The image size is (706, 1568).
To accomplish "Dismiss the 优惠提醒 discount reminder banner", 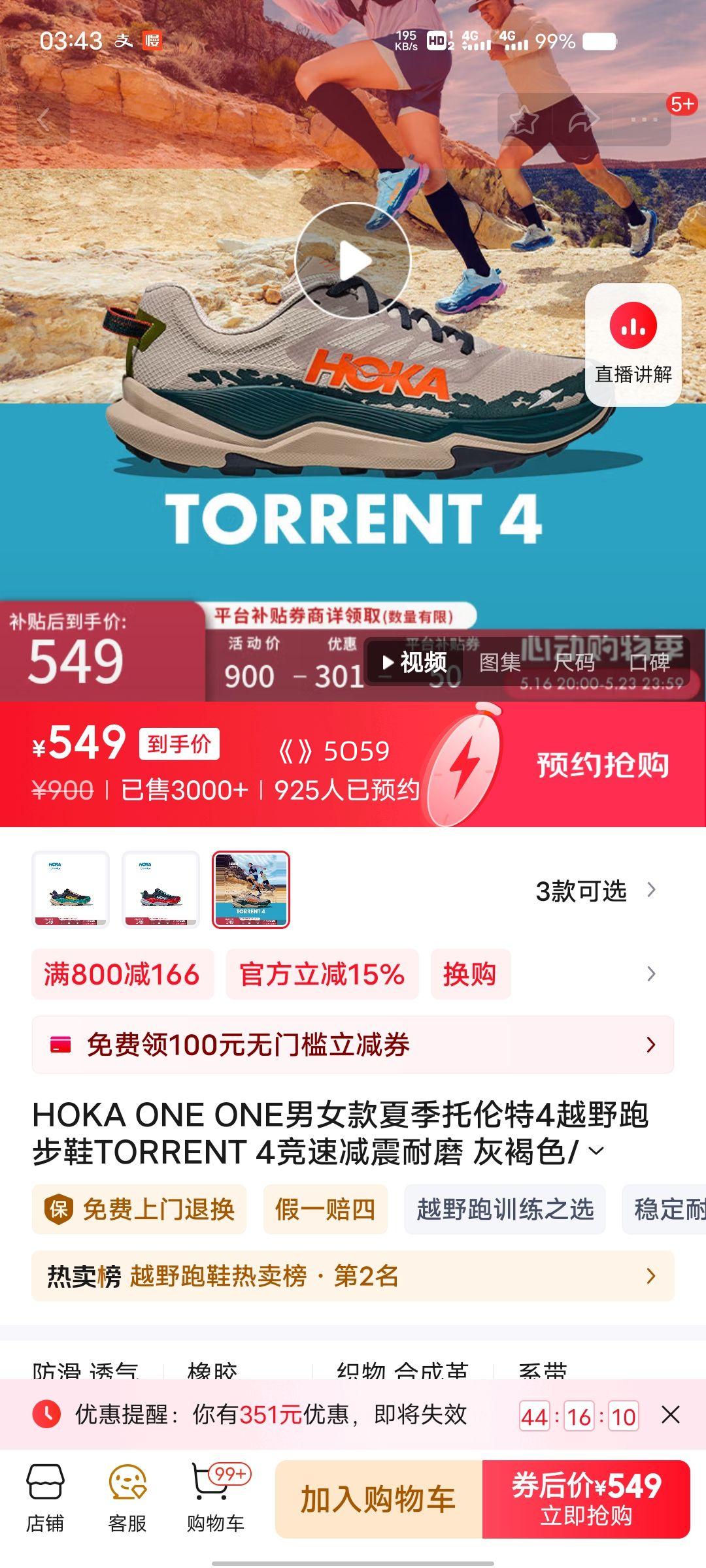I will [671, 1415].
